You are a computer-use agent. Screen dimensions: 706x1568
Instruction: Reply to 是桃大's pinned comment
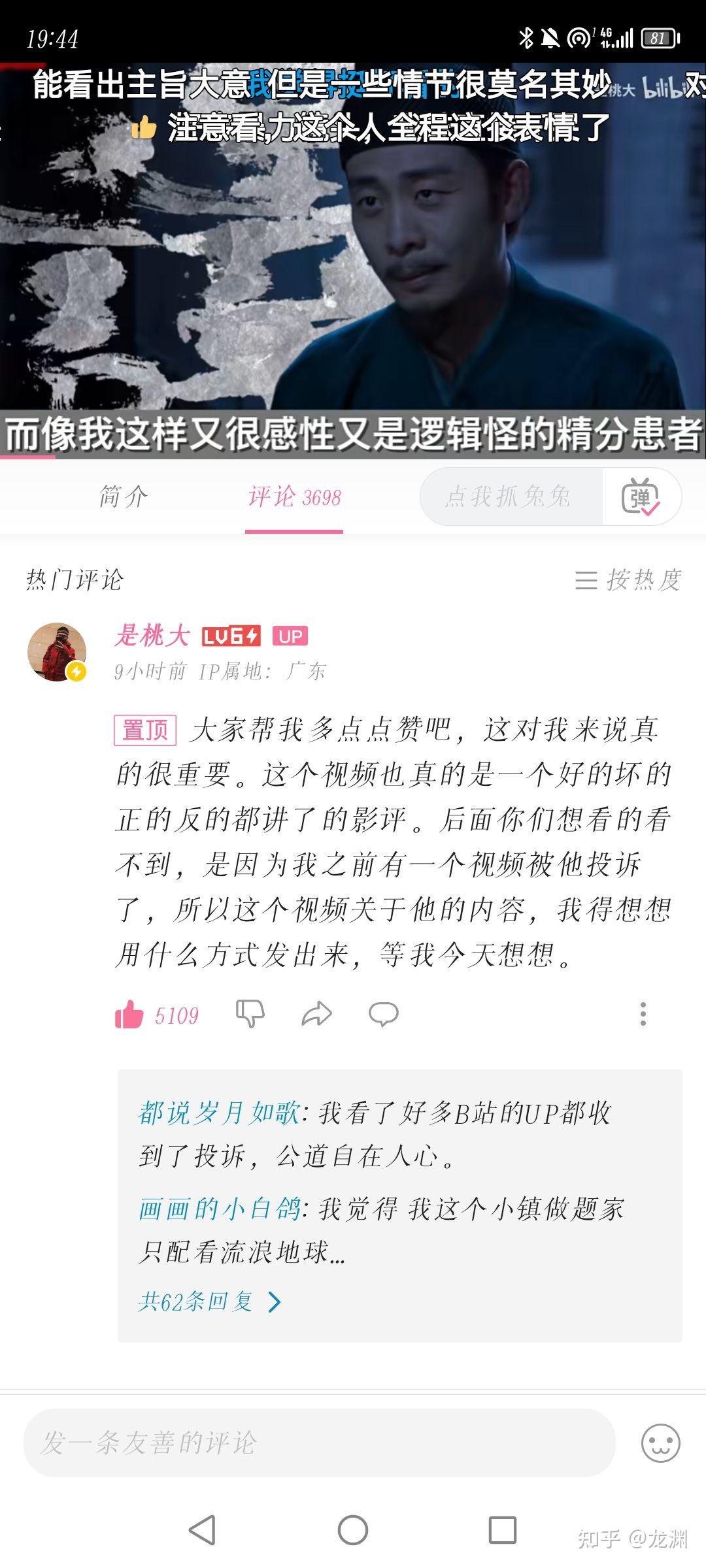coord(384,1014)
